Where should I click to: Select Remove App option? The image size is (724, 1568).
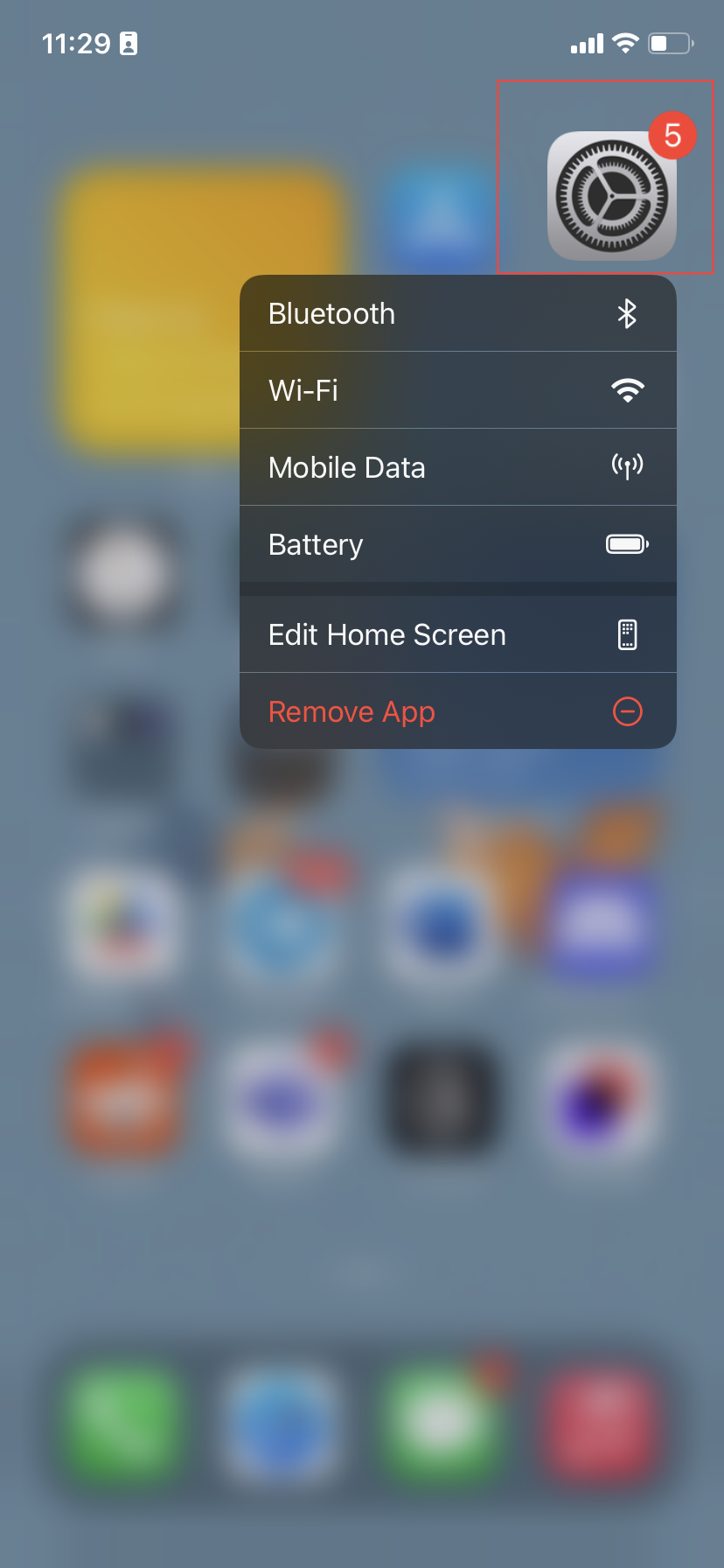(x=457, y=711)
